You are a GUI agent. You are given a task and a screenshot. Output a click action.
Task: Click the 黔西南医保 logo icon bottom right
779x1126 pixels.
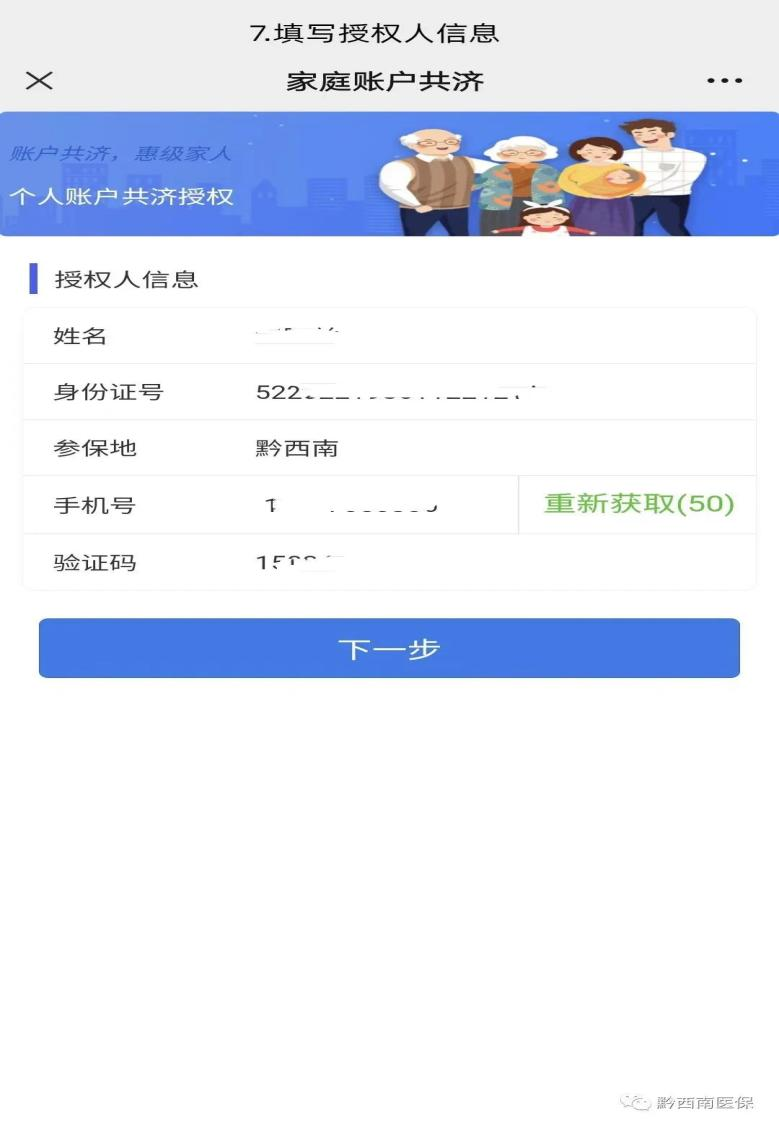[x=633, y=1103]
